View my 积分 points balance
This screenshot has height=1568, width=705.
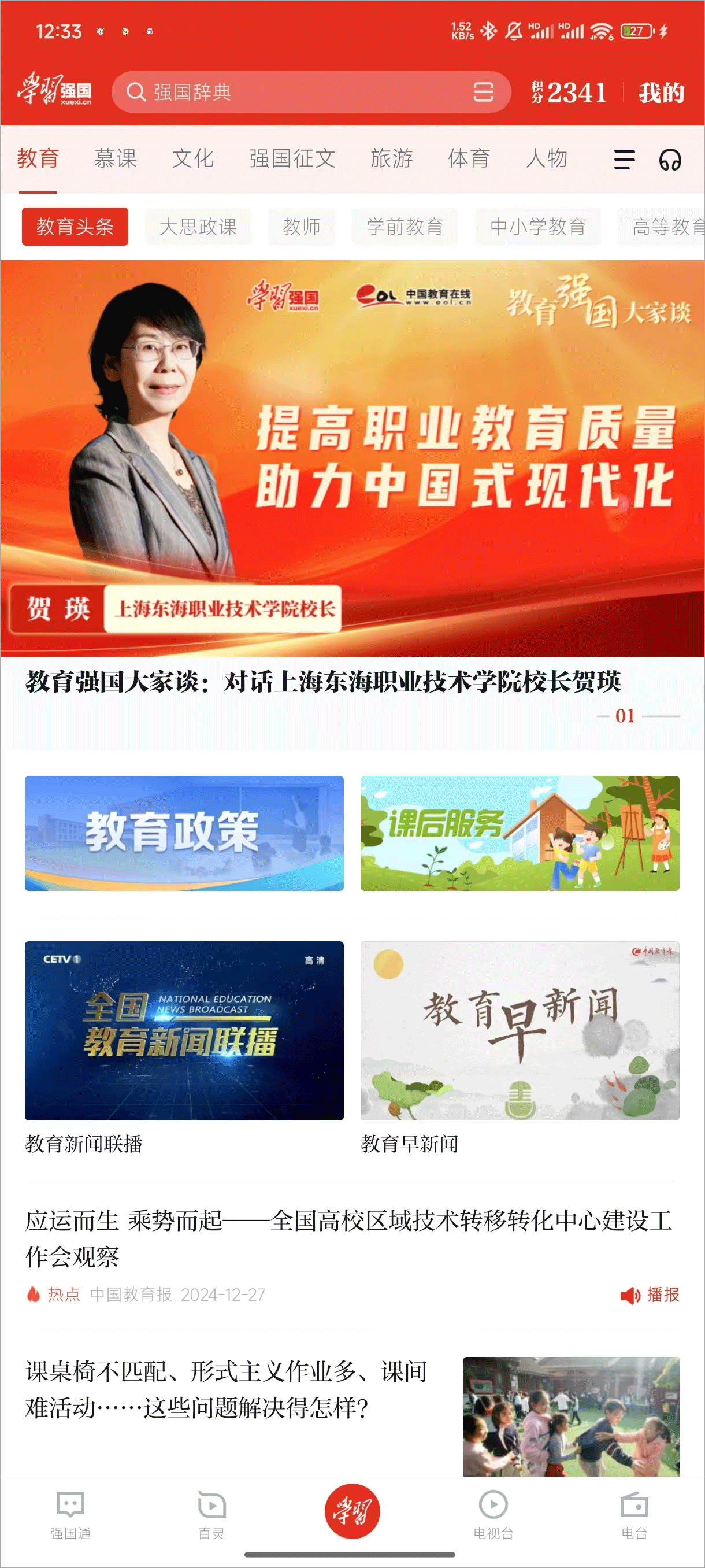pyautogui.click(x=569, y=93)
